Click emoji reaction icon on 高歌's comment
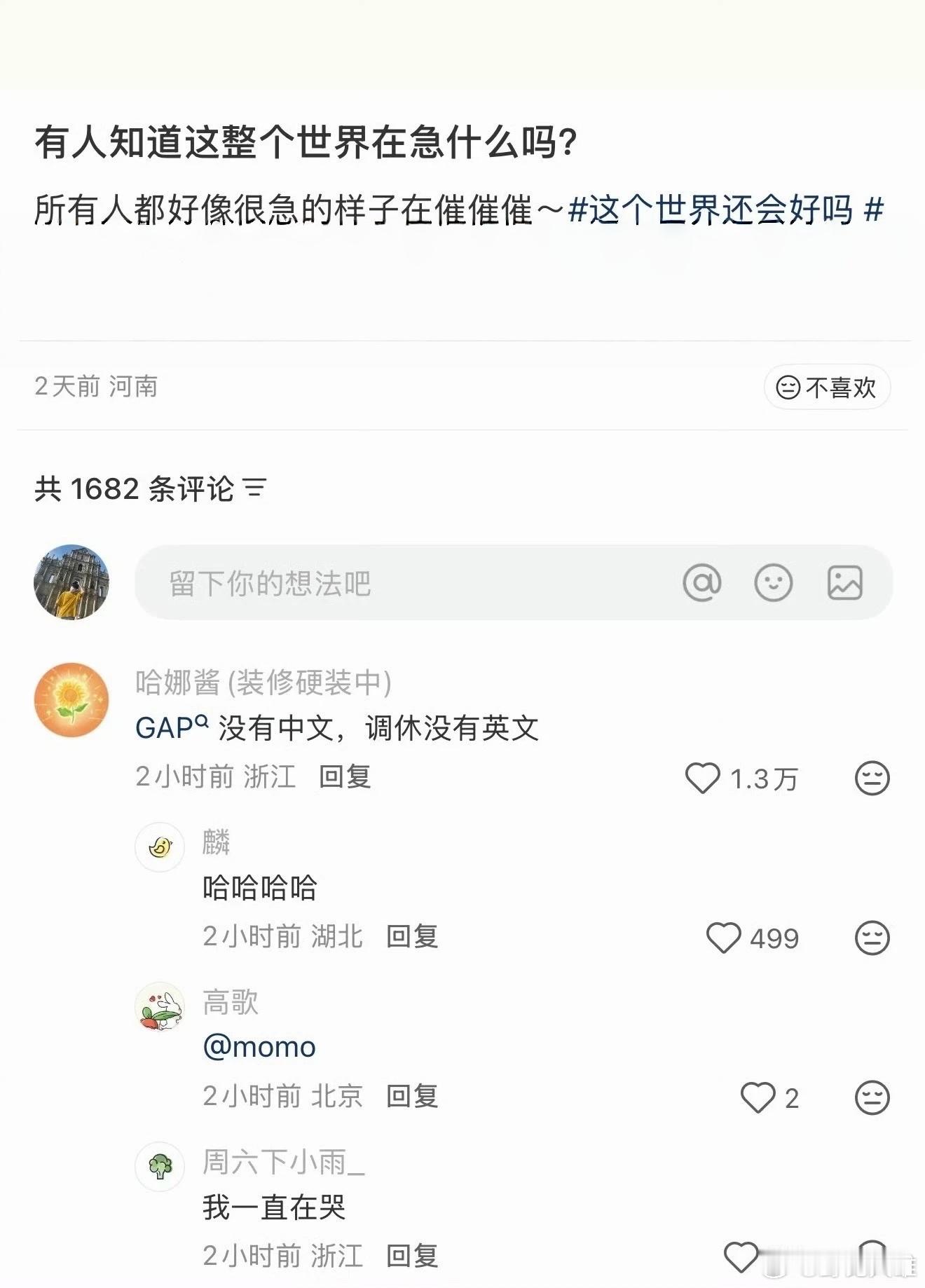This screenshot has width=925, height=1288. 869,1097
